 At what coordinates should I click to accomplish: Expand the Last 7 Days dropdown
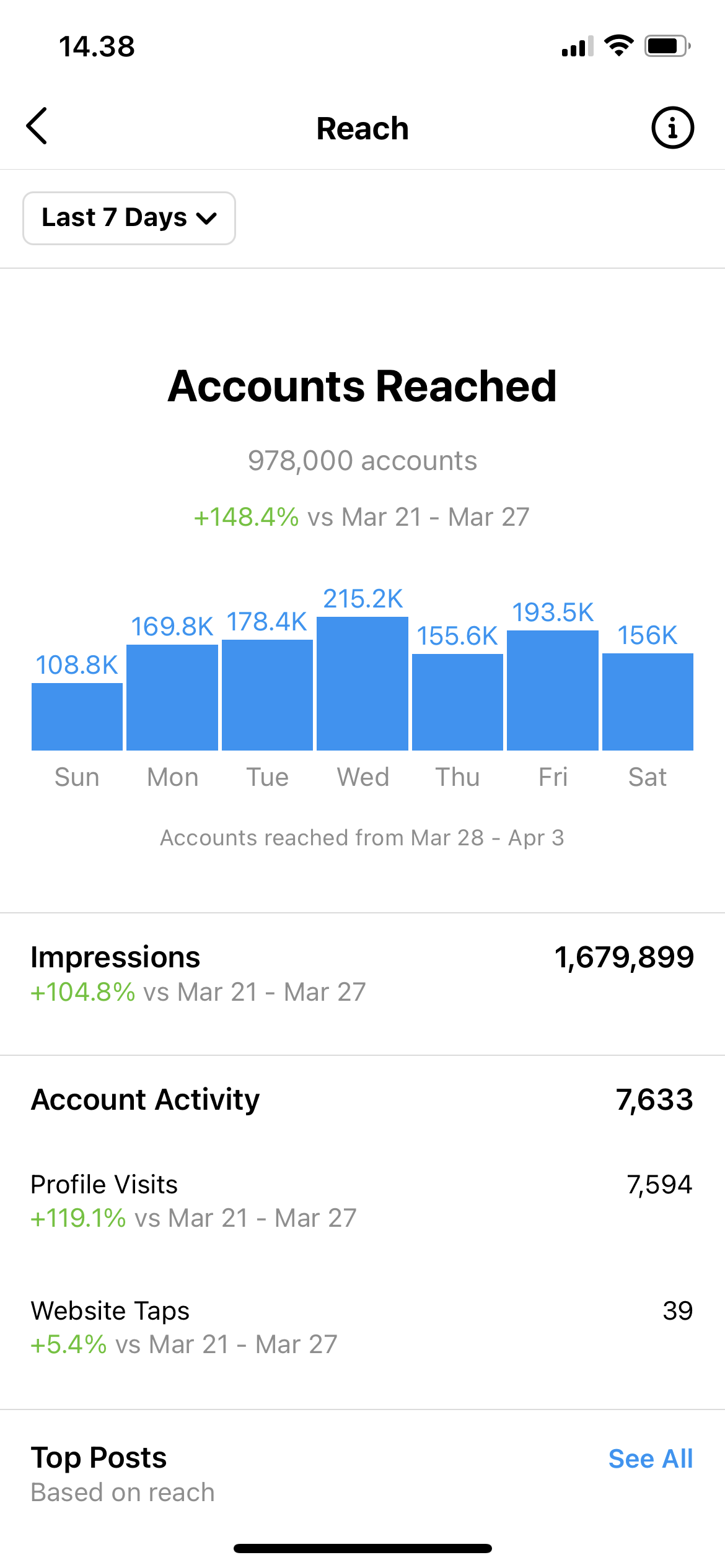coord(129,218)
